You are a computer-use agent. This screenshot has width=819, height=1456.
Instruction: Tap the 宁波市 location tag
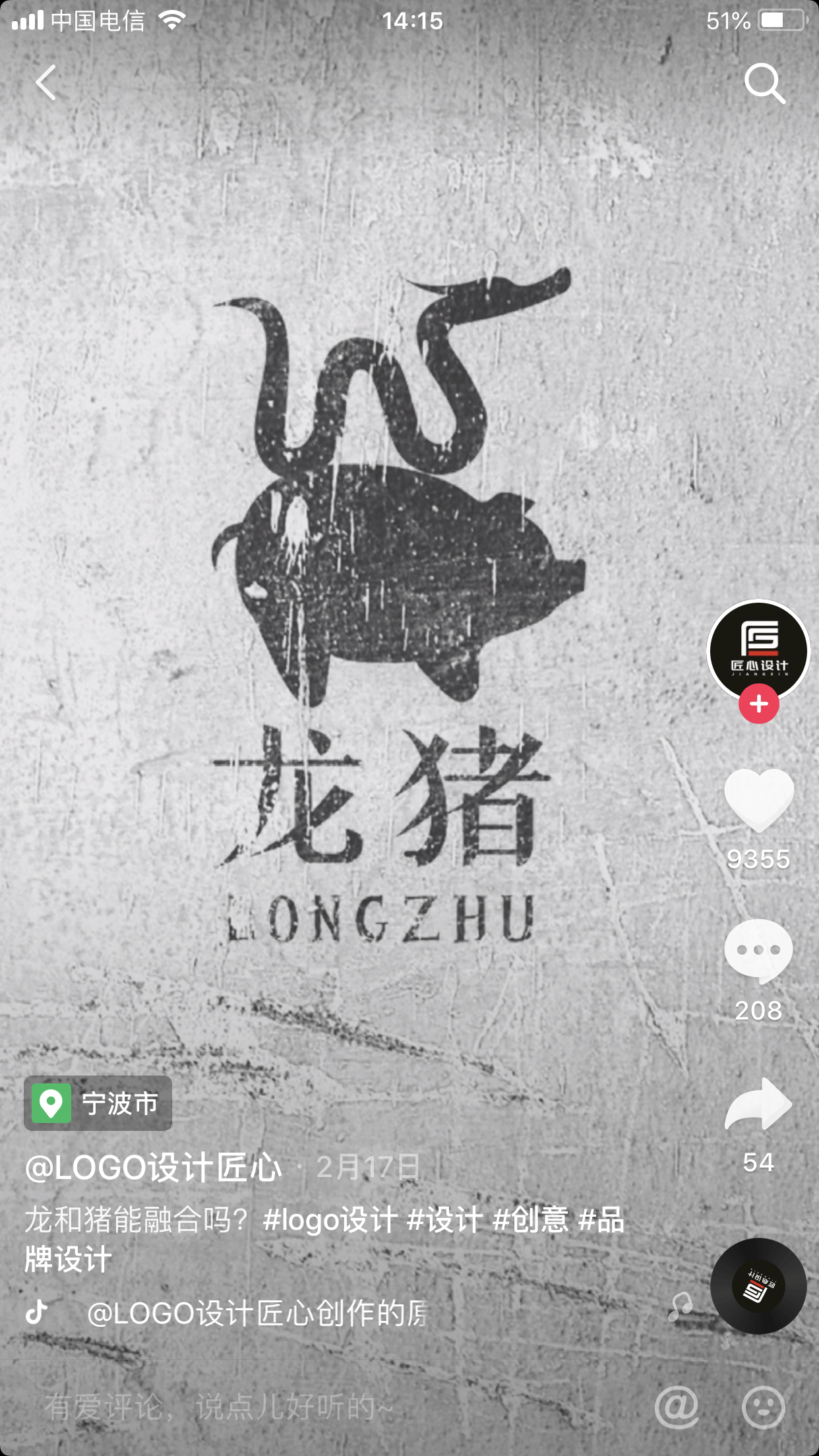119,1103
